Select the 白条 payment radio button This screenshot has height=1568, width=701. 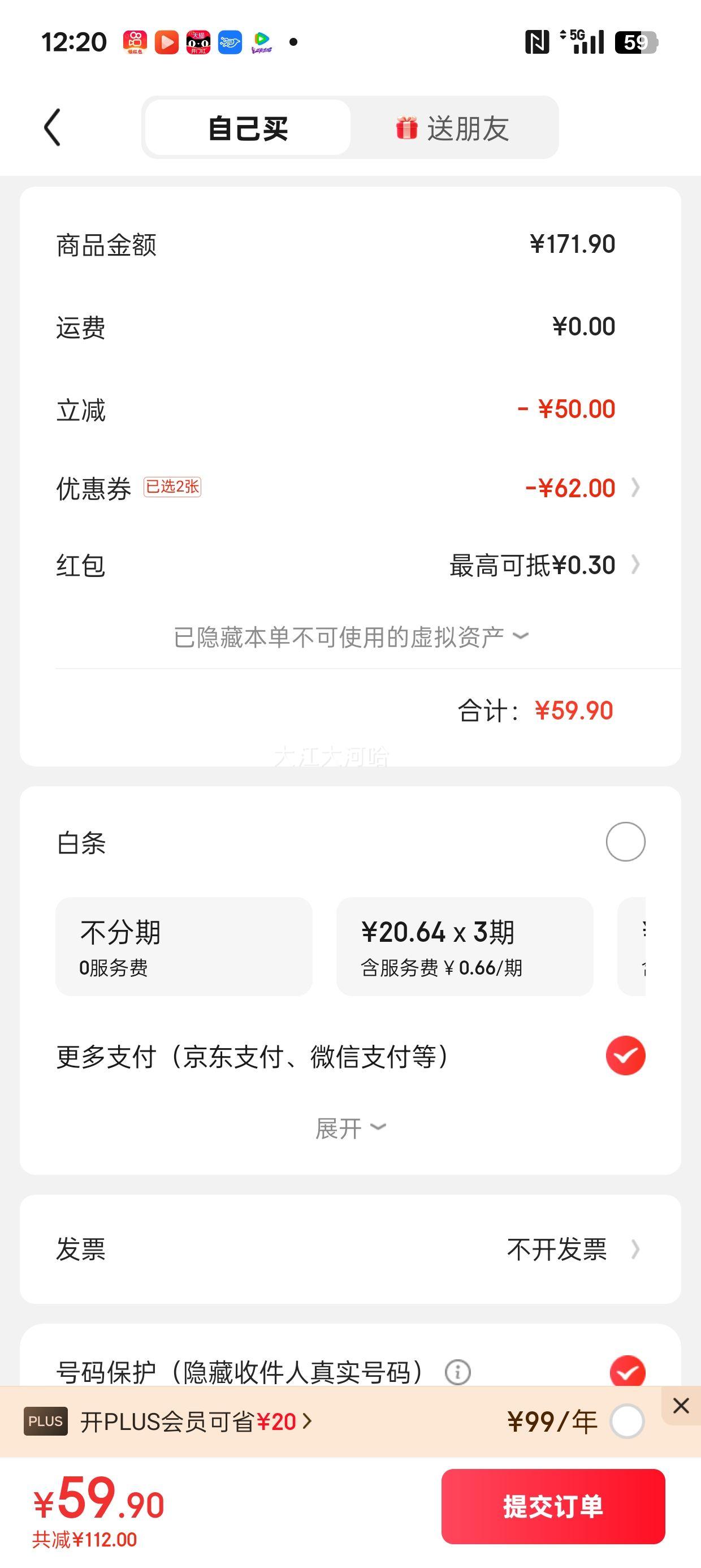point(626,842)
